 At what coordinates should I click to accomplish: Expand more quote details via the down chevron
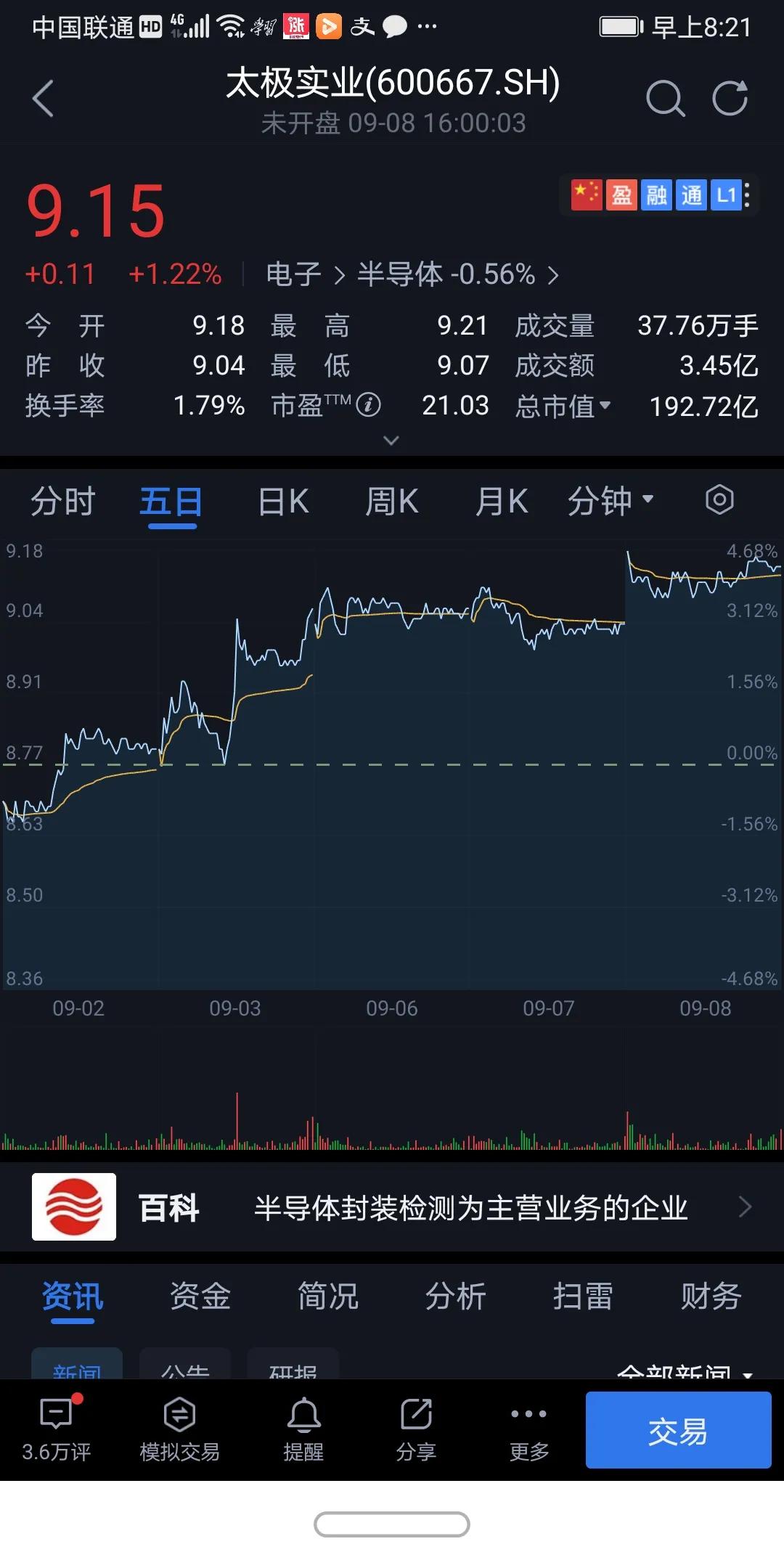pos(391,441)
